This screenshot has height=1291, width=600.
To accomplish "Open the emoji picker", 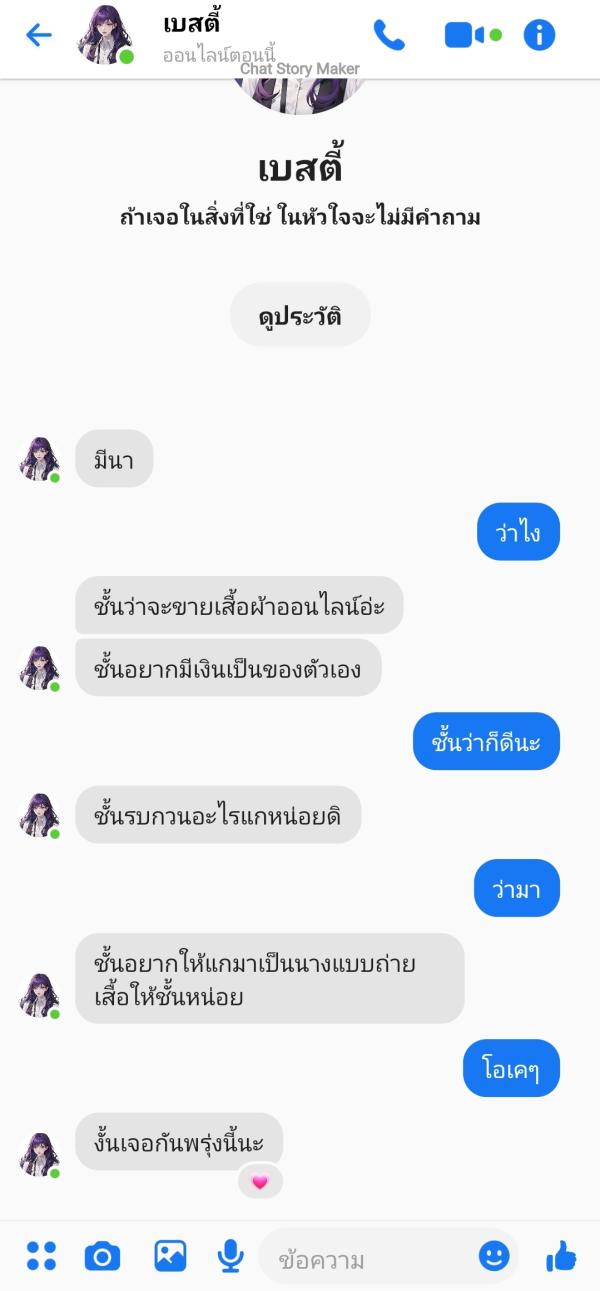I will coord(494,1255).
